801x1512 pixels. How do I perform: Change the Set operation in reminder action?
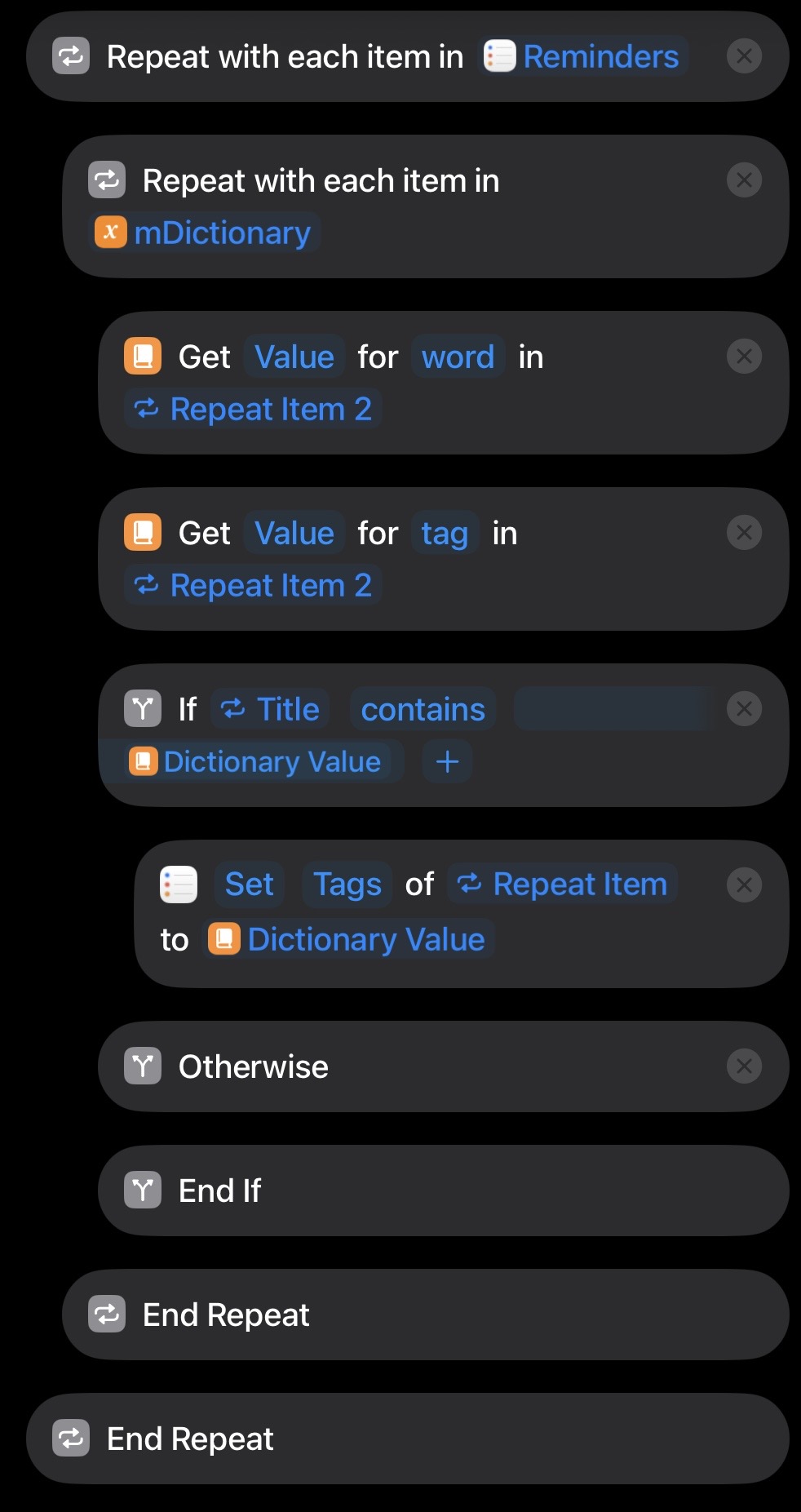(x=249, y=885)
